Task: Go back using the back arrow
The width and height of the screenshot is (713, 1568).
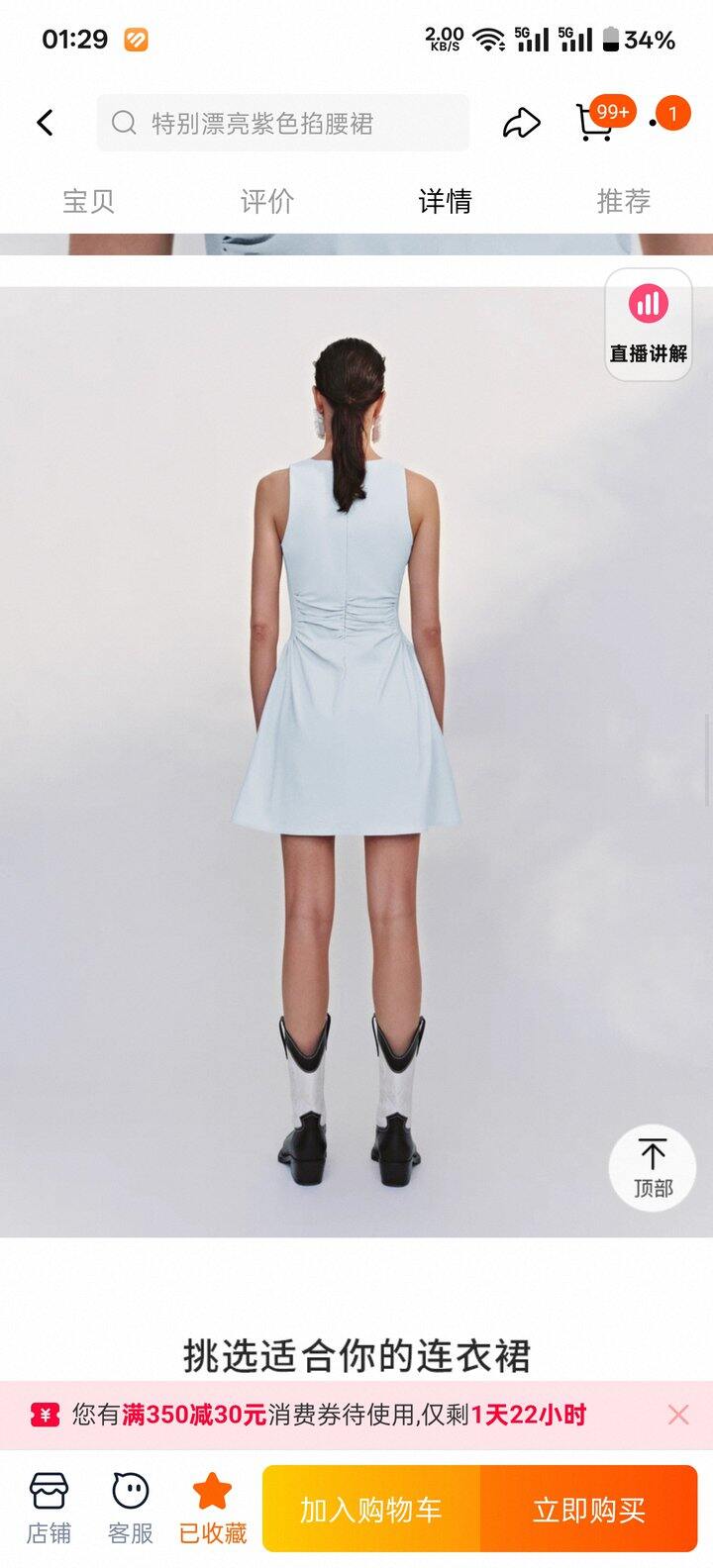Action: 45,123
